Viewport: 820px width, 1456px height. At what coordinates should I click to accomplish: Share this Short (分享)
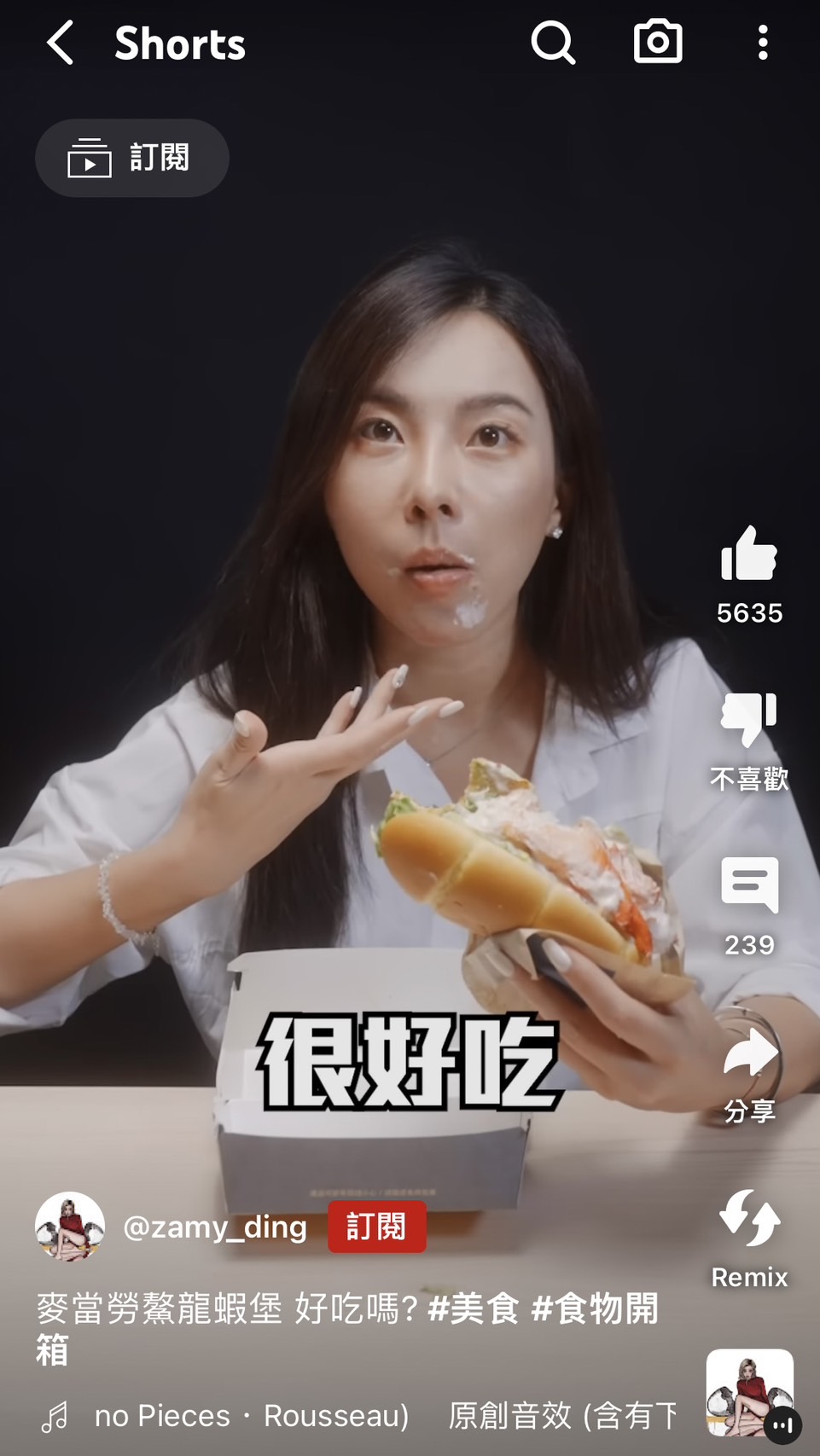(748, 1054)
